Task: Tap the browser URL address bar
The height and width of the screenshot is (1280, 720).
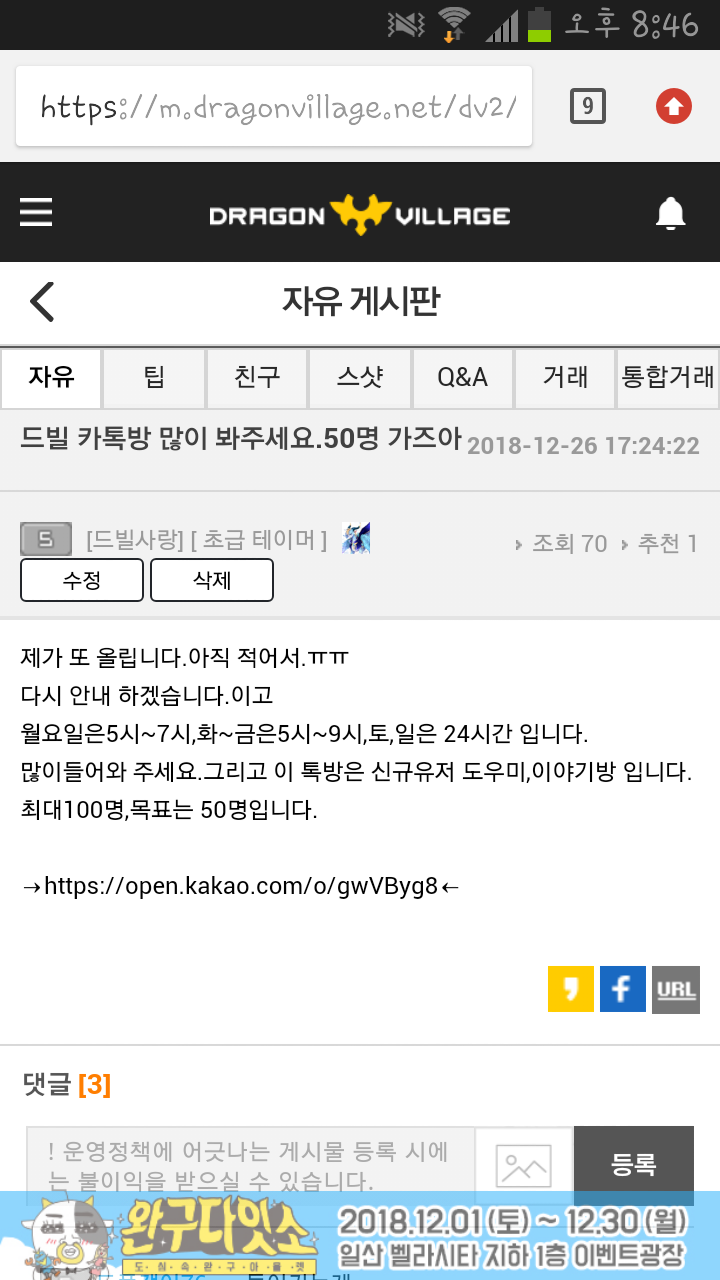Action: point(274,106)
